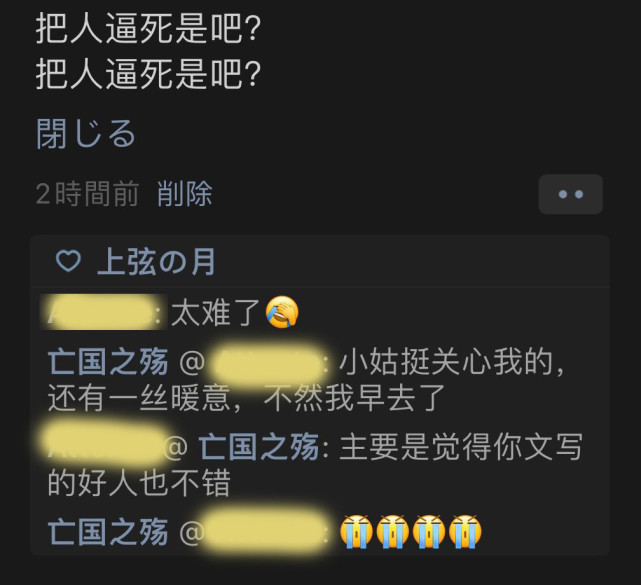641x585 pixels.
Task: Open the two-dot like/comment menu
Action: pyautogui.click(x=570, y=194)
